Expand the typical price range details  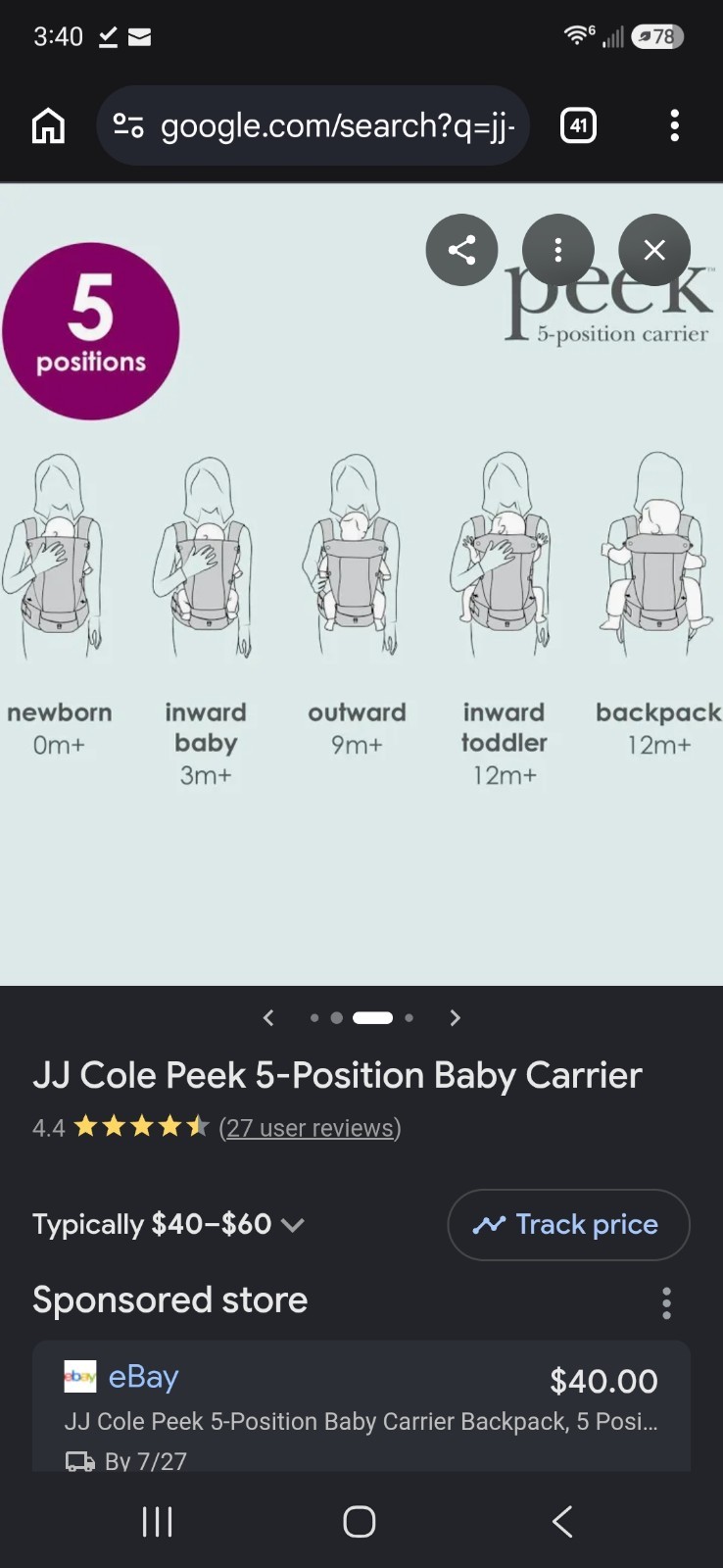click(169, 1224)
